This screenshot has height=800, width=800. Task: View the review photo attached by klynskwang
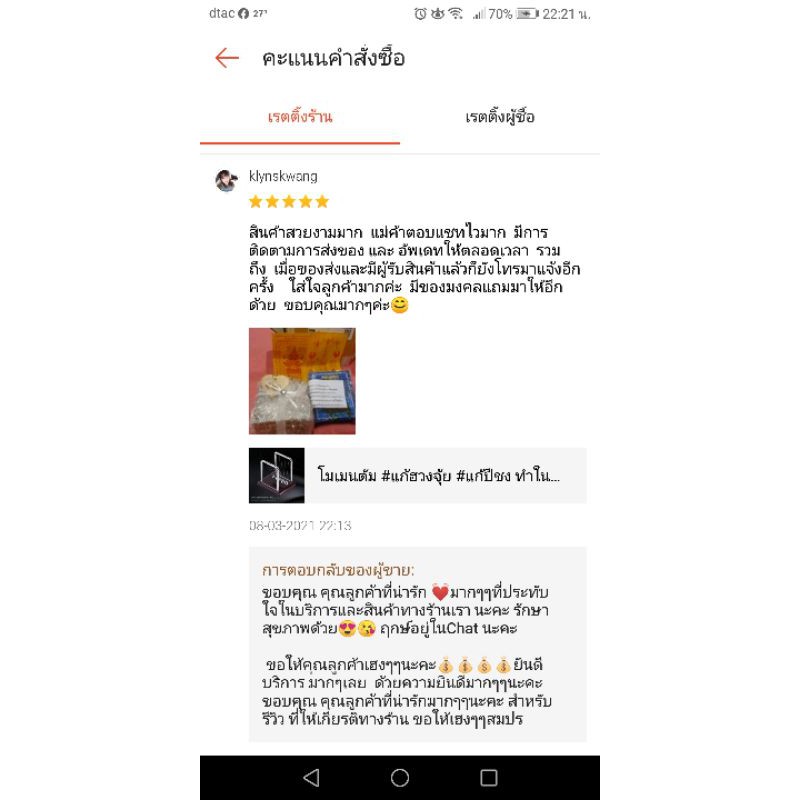click(302, 381)
